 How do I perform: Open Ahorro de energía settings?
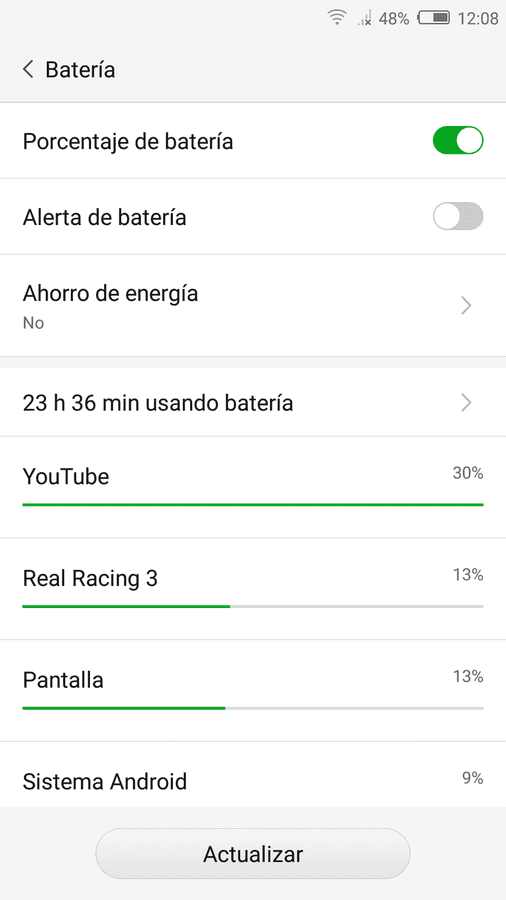(x=253, y=305)
